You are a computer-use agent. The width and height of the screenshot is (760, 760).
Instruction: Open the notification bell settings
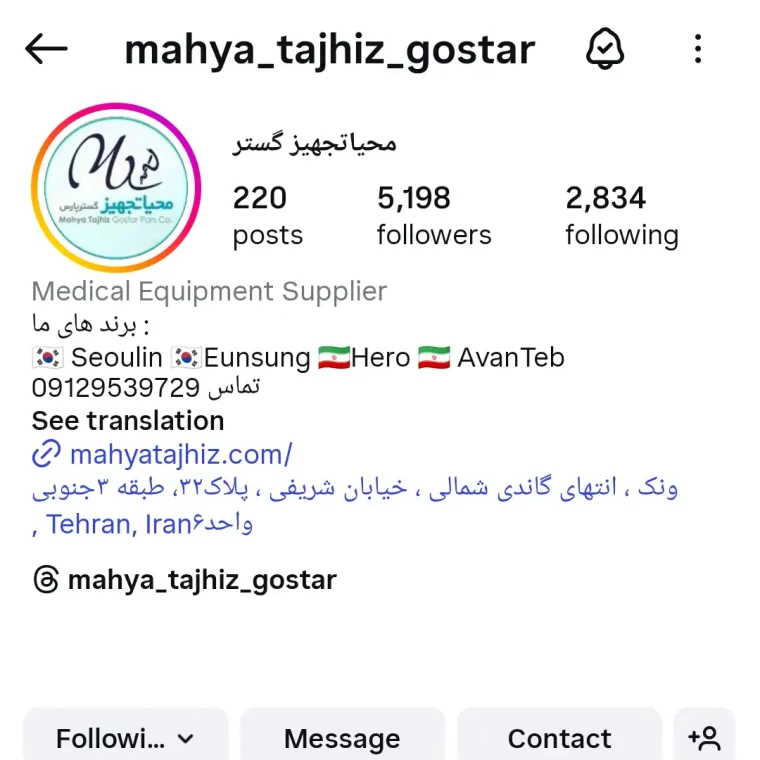[604, 48]
